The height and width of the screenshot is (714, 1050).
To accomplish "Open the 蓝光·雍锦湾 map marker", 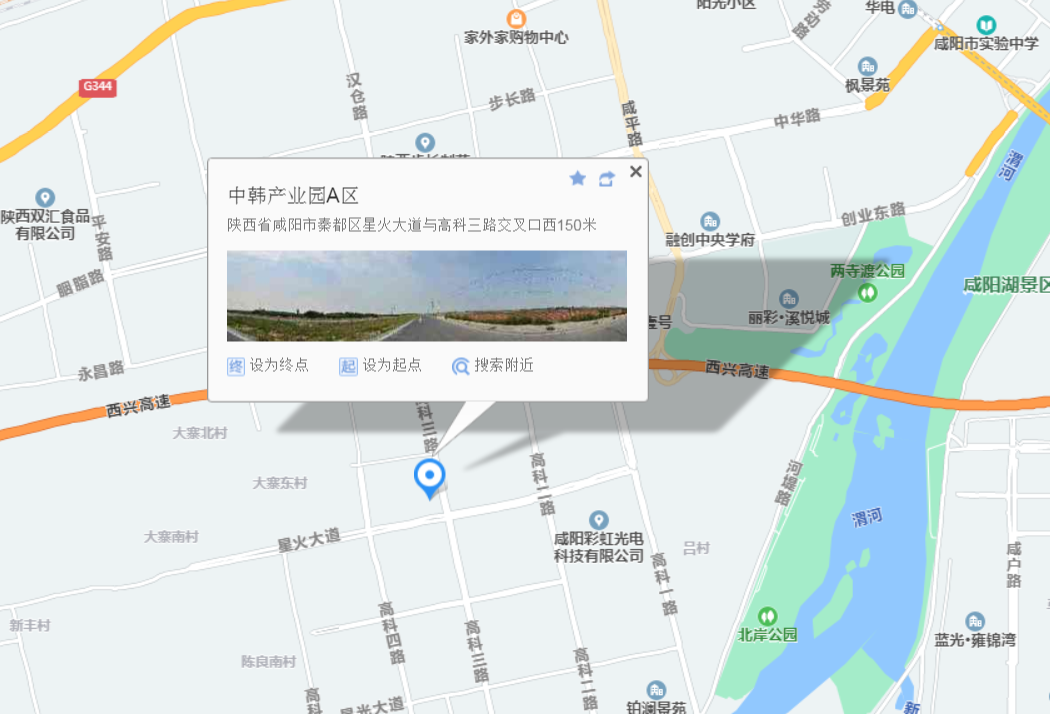I will pos(975,621).
